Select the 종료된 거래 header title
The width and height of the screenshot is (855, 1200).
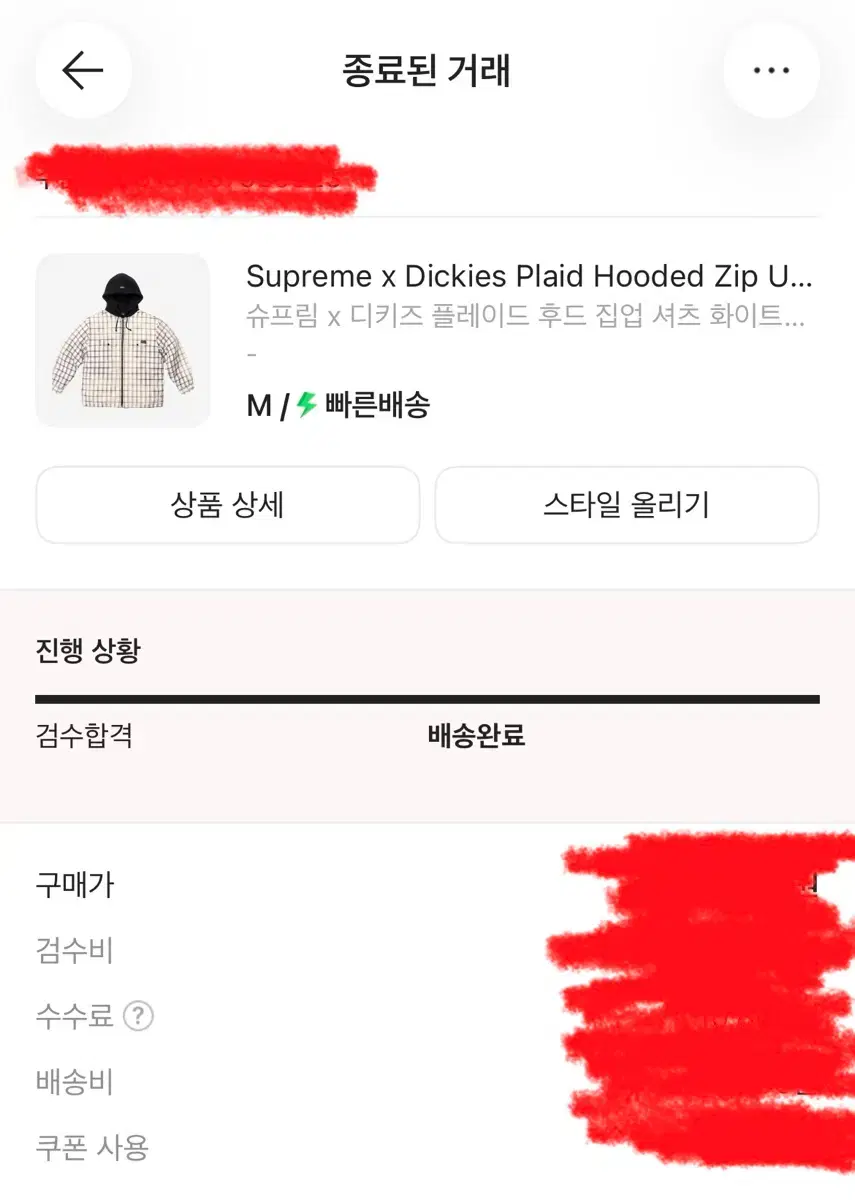coord(427,70)
